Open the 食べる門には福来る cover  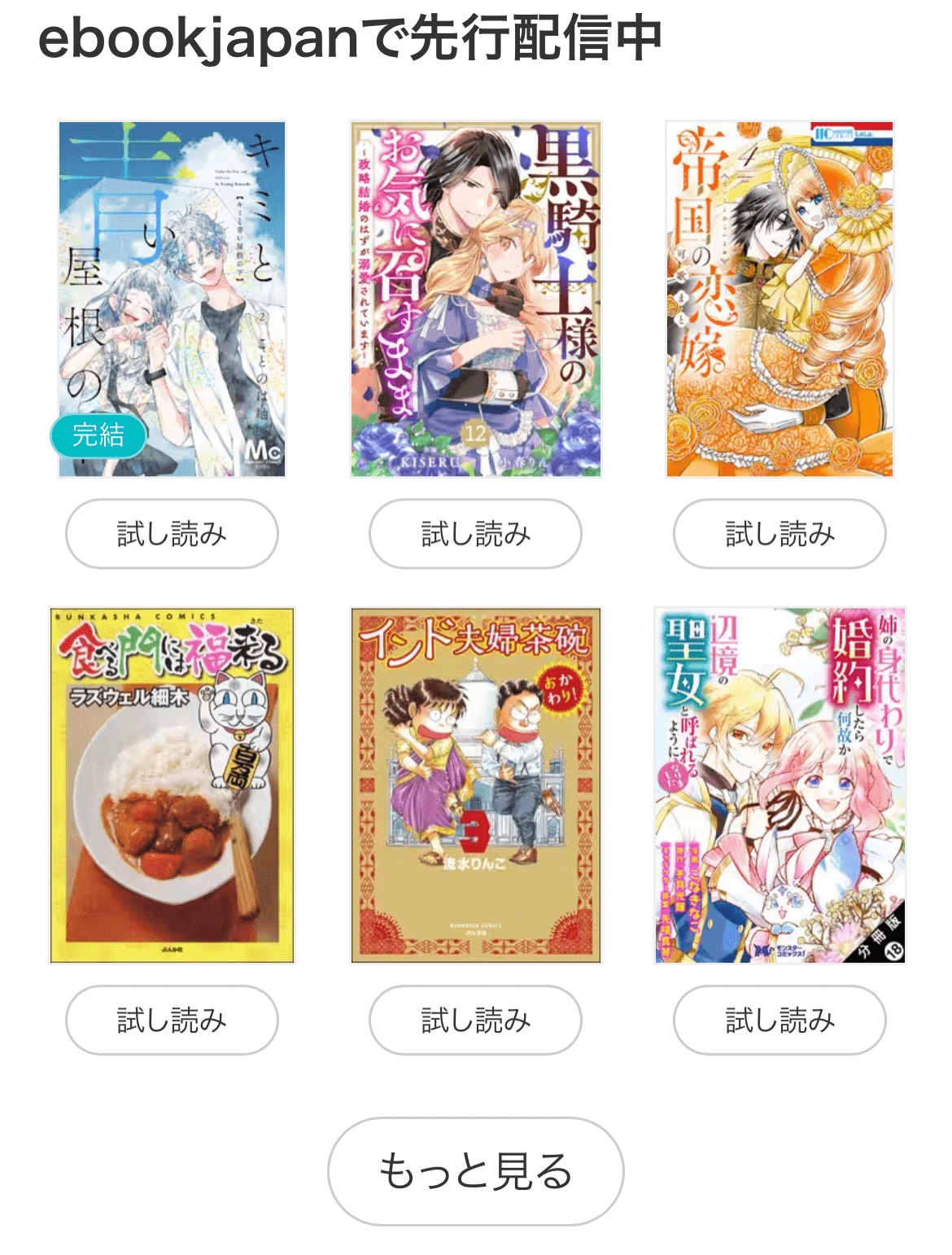[x=172, y=784]
